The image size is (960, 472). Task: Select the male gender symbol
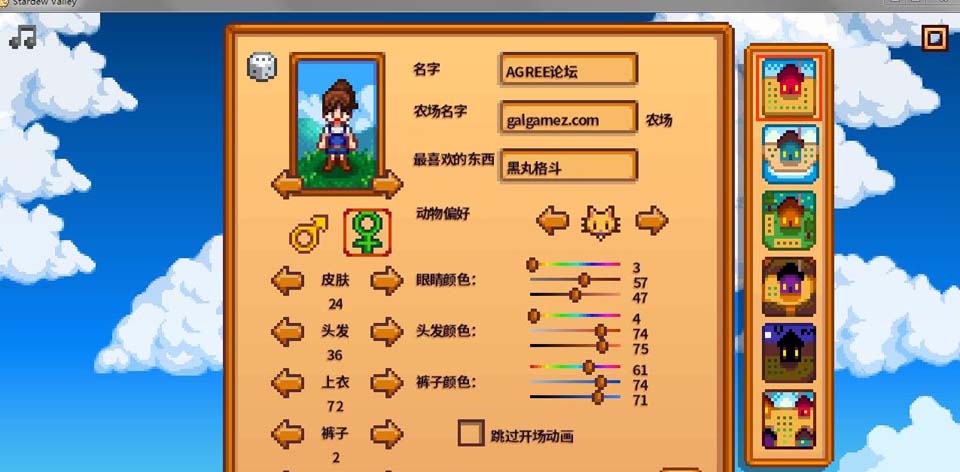pos(308,232)
